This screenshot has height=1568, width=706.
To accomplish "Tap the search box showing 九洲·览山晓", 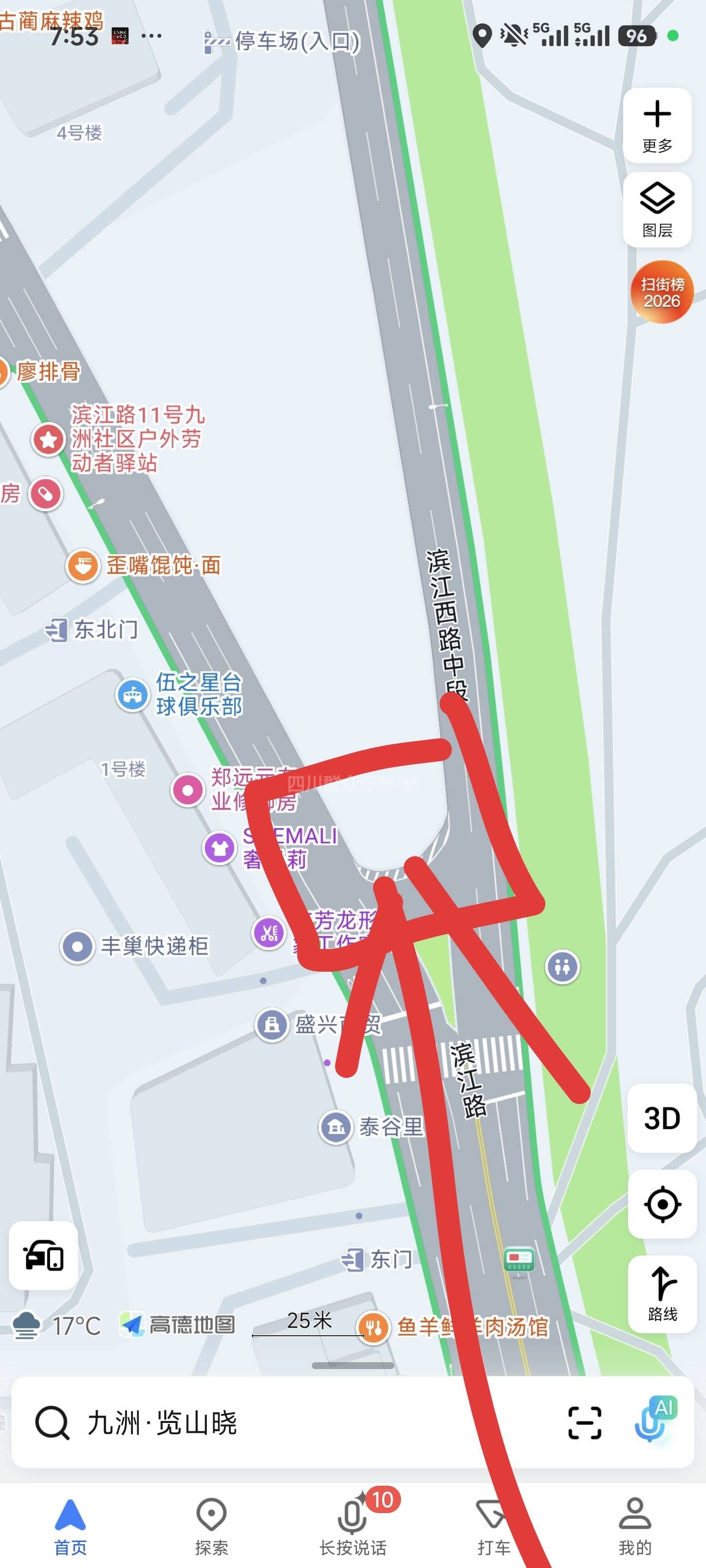I will click(x=274, y=1422).
